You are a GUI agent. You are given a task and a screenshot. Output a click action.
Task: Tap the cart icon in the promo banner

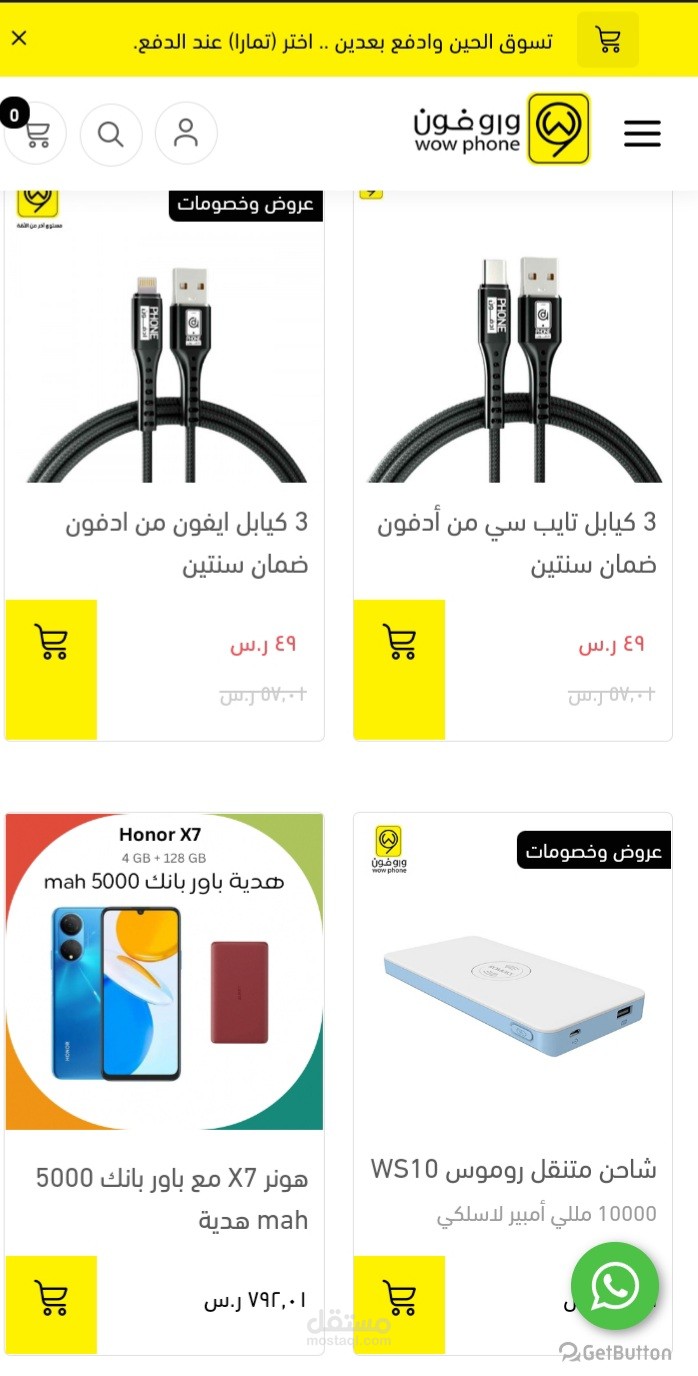(608, 40)
